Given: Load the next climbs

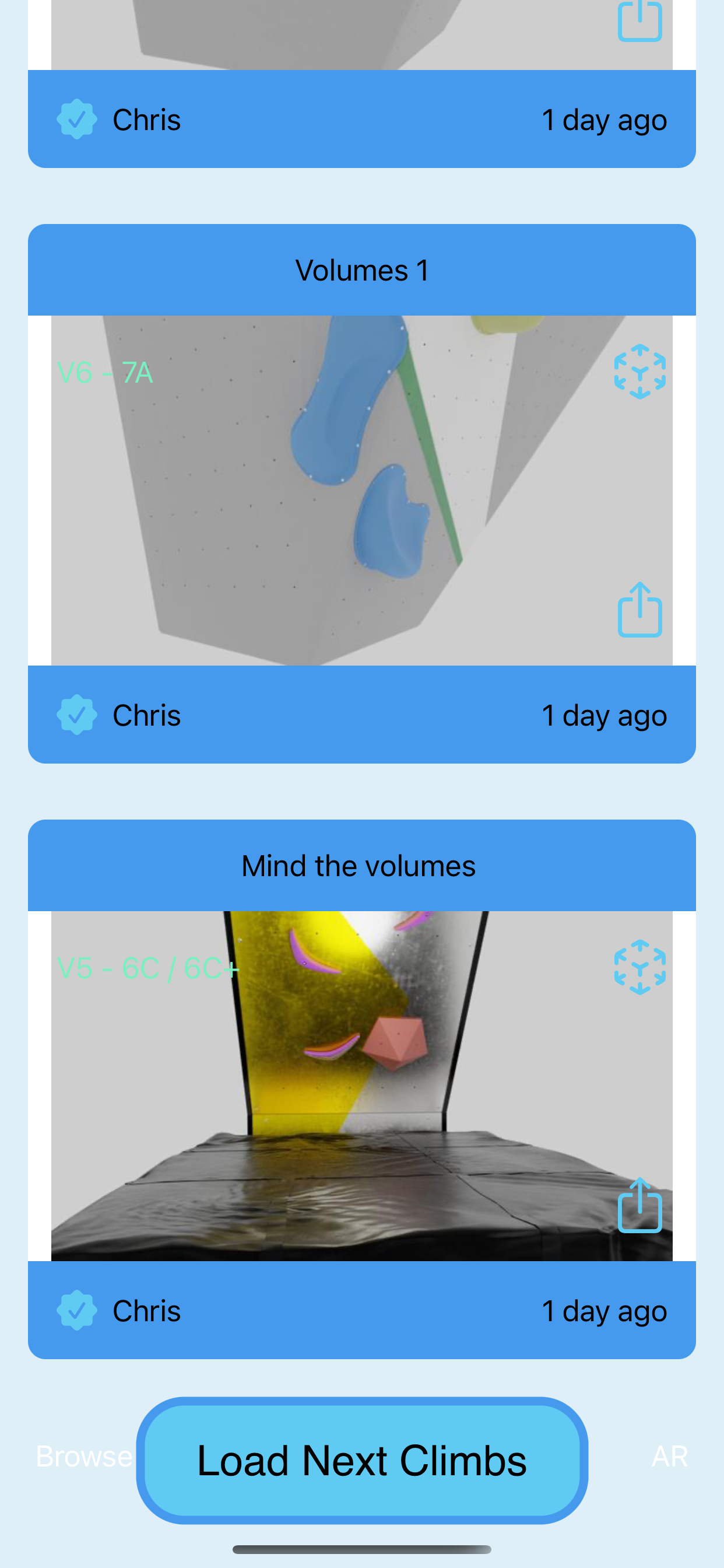Looking at the screenshot, I should pyautogui.click(x=362, y=1459).
